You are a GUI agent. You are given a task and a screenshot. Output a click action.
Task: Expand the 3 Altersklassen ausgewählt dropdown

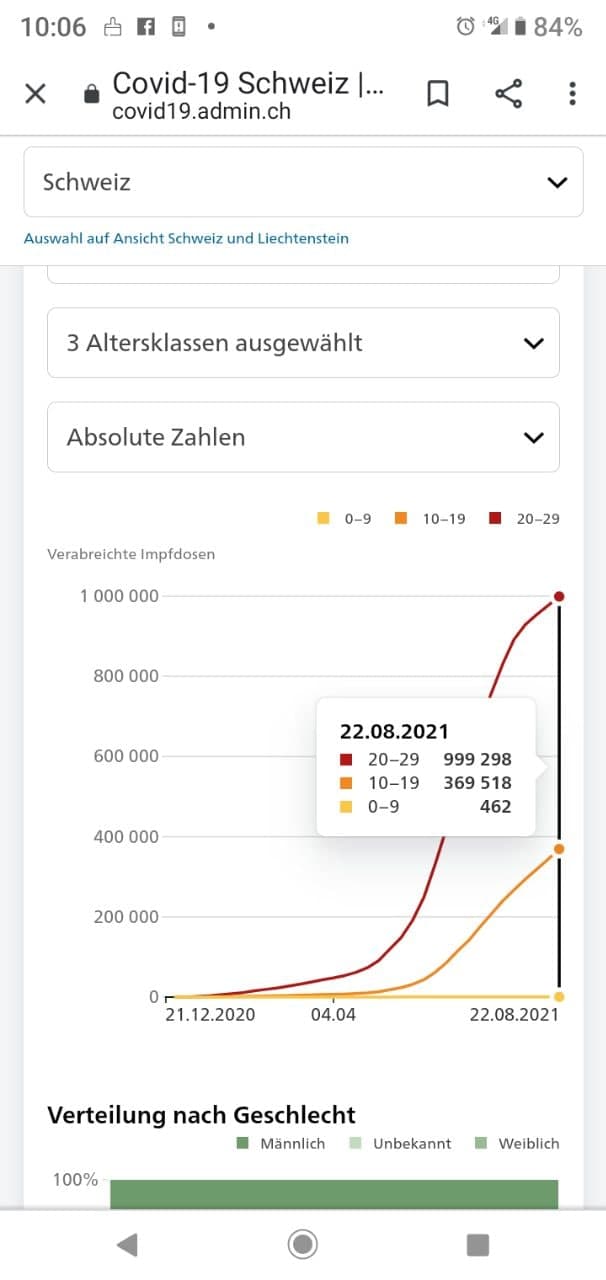coord(303,343)
